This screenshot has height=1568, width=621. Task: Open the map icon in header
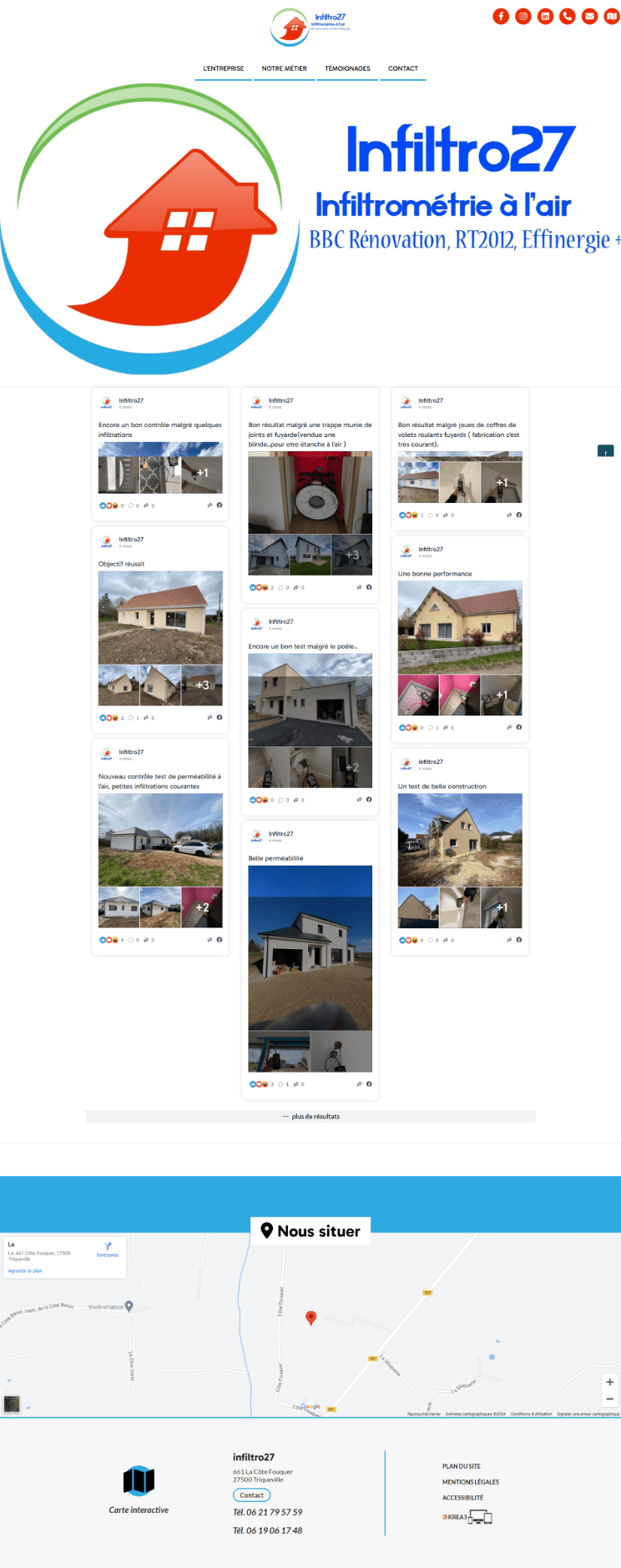[612, 16]
